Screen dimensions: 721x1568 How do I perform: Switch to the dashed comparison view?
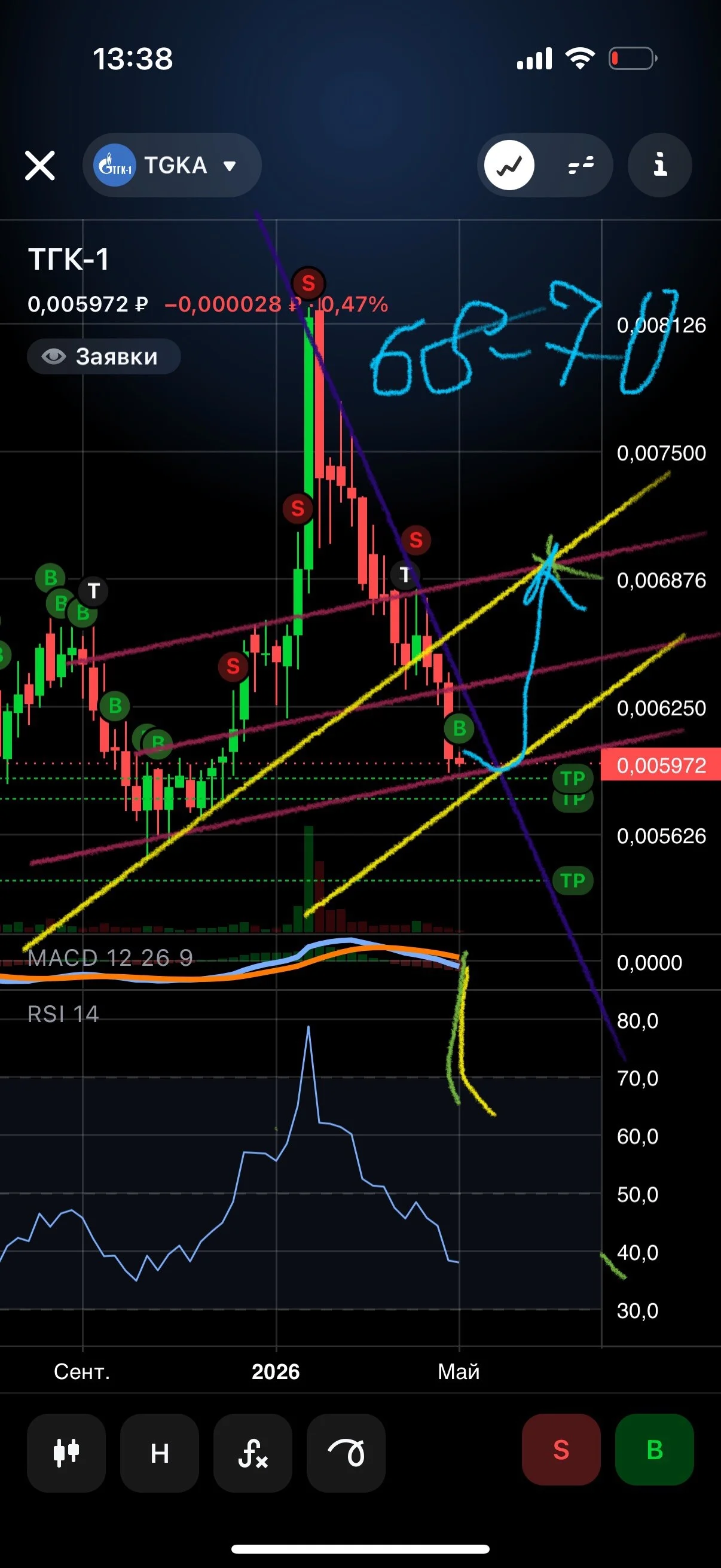580,165
